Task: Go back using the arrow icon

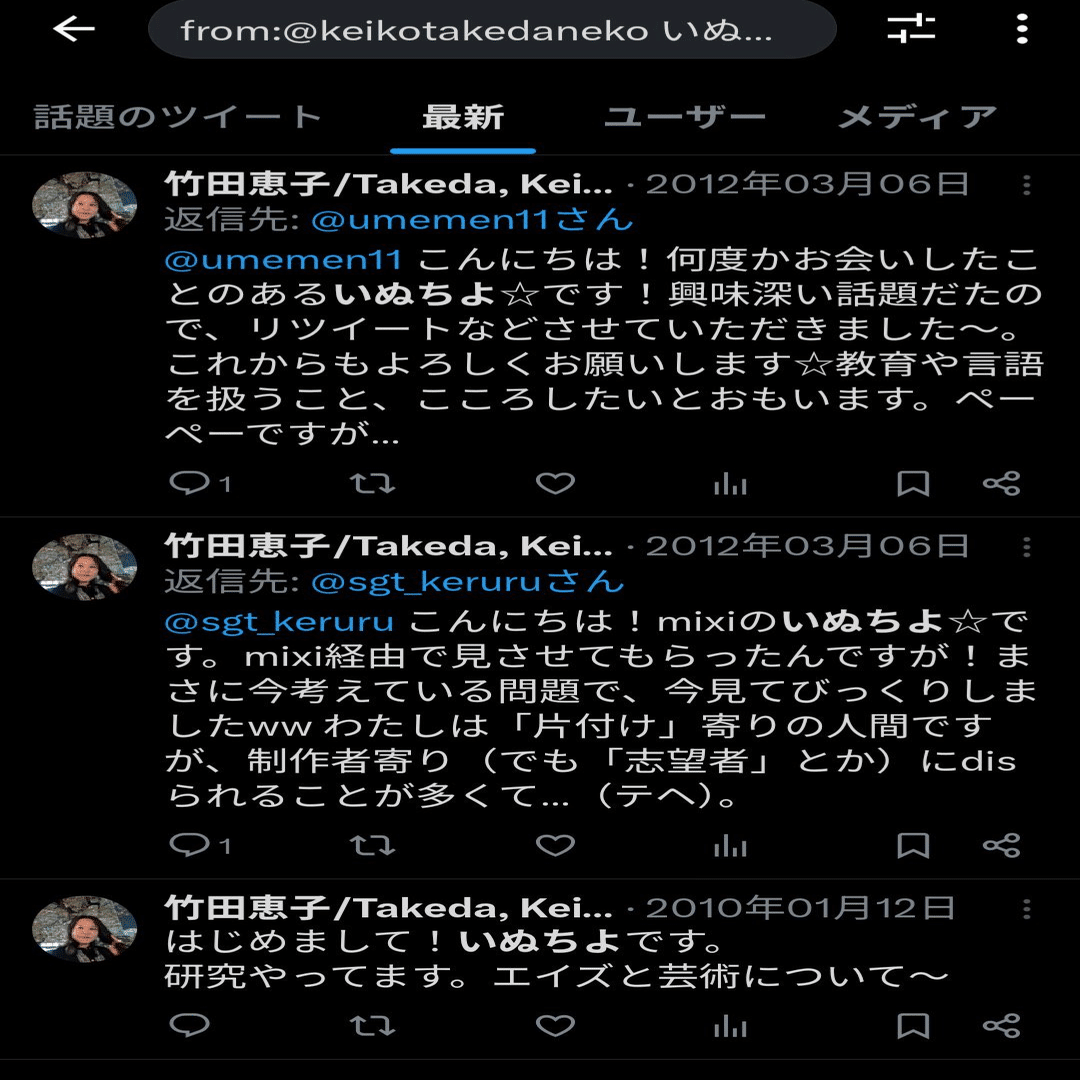Action: pos(73,30)
